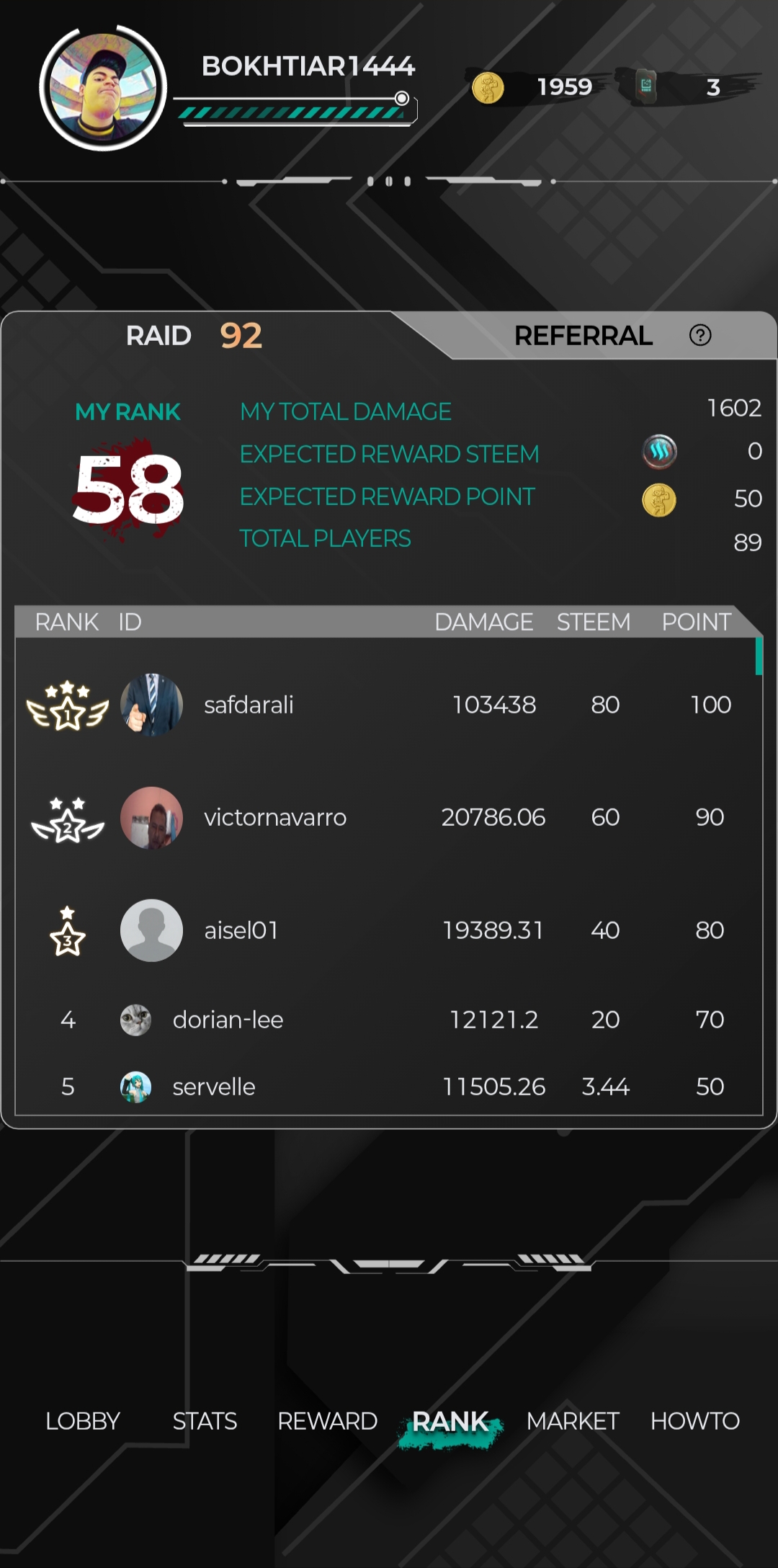Tap the Referral help question icon
Viewport: 778px width, 1568px height.
pyautogui.click(x=700, y=335)
